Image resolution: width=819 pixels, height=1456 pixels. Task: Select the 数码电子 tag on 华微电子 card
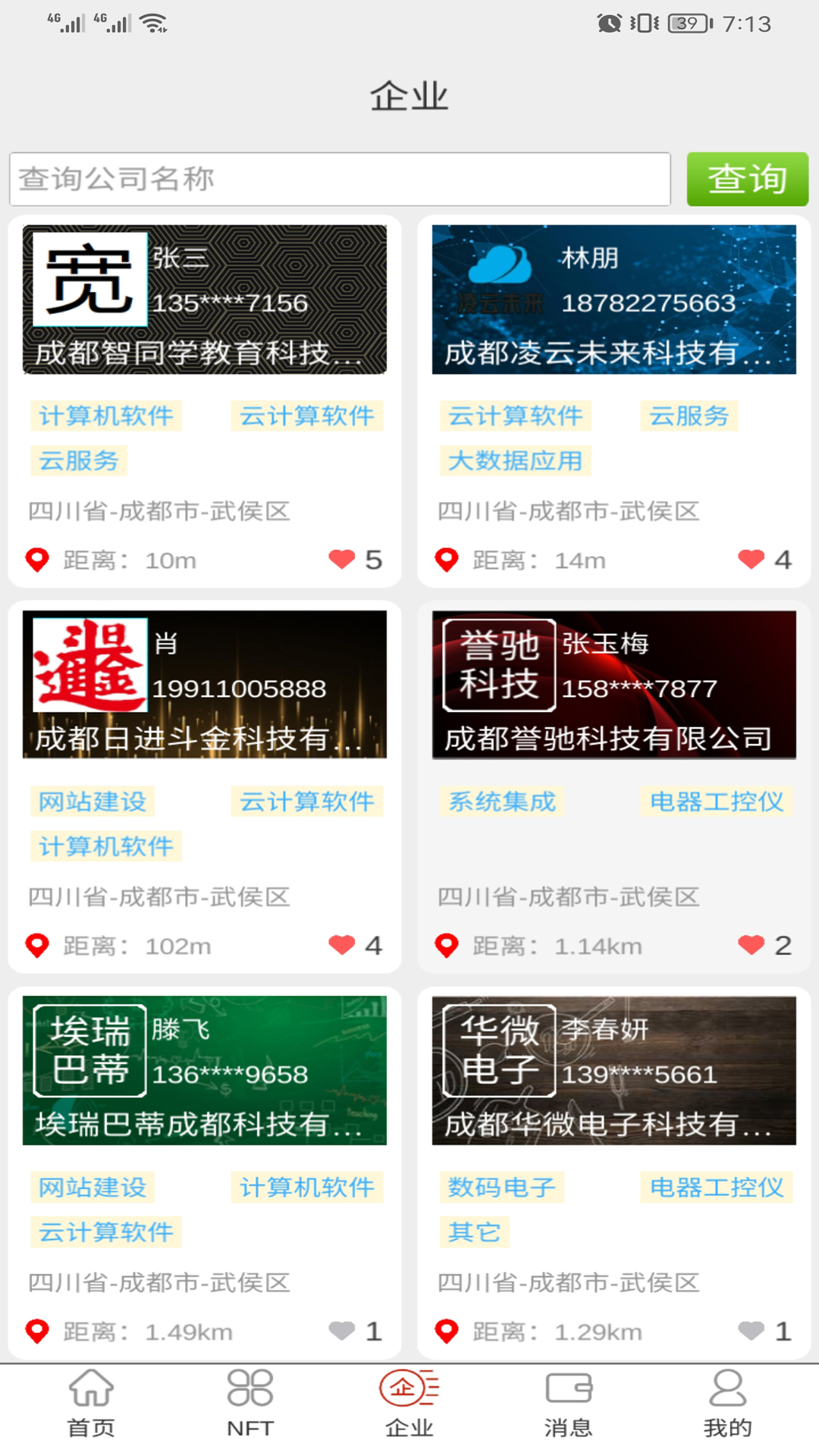(x=501, y=1188)
